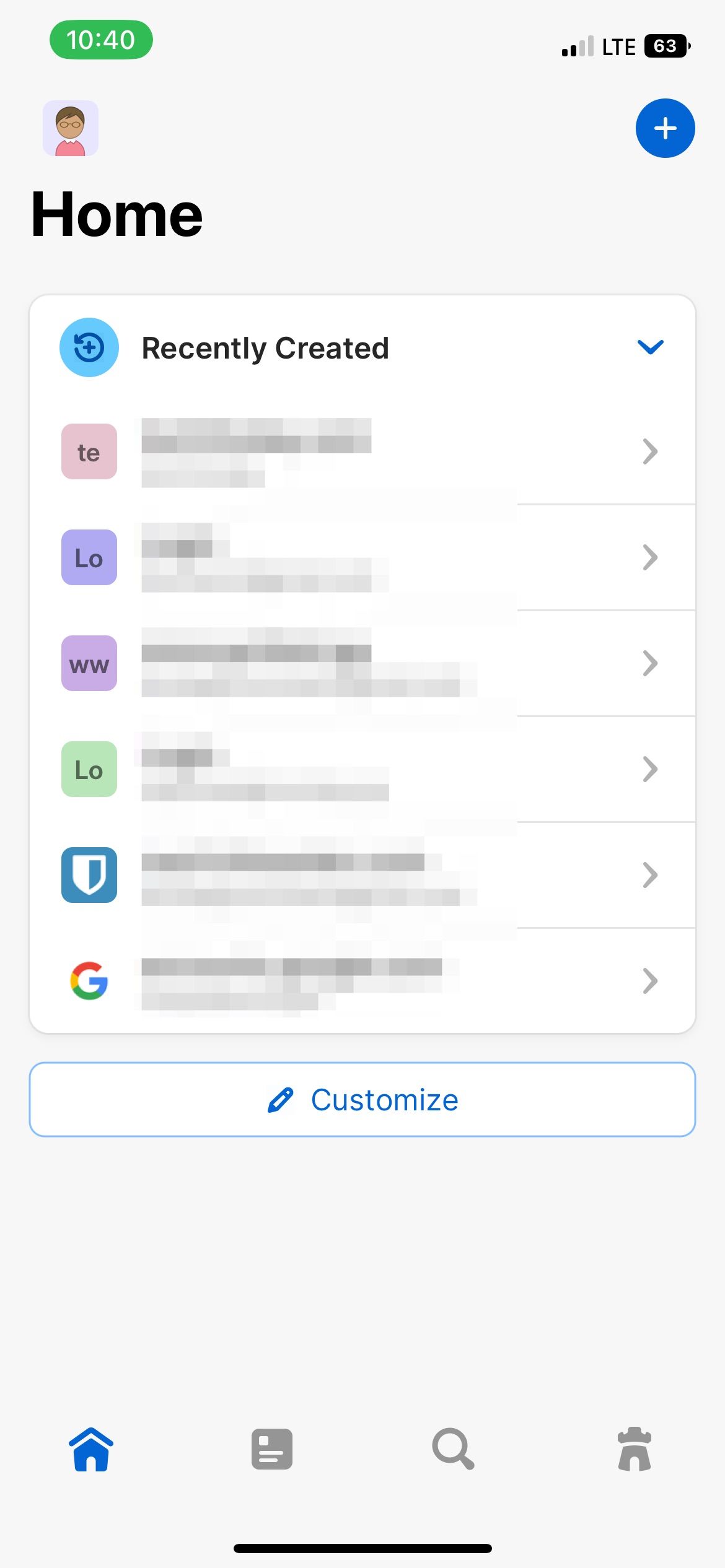Viewport: 725px width, 1568px height.
Task: Open the account avatar menu
Action: click(70, 128)
